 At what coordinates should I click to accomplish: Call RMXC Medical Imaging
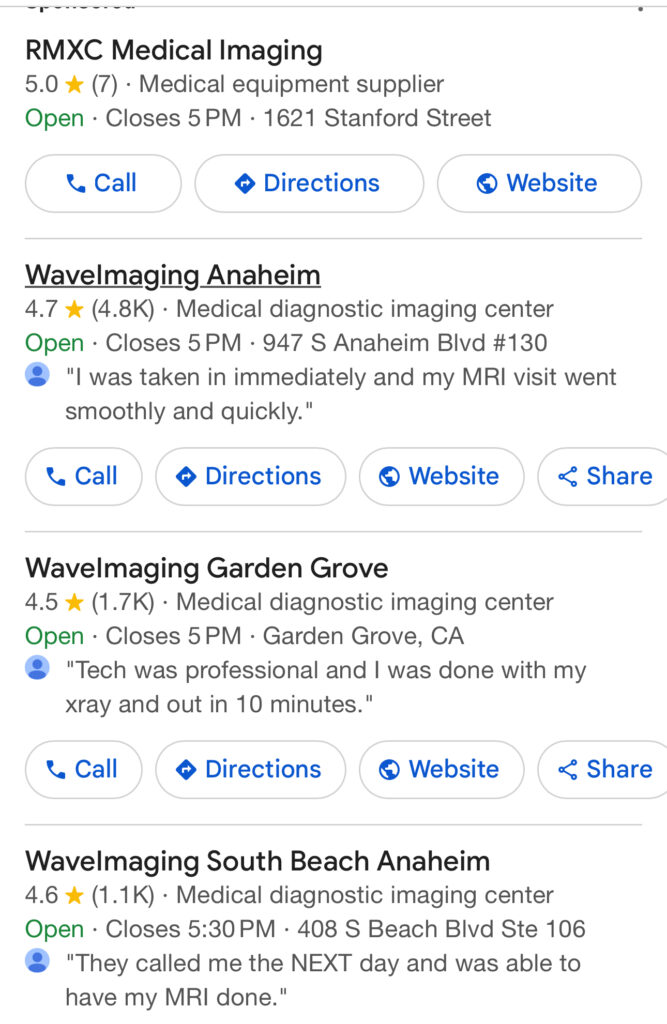click(103, 183)
